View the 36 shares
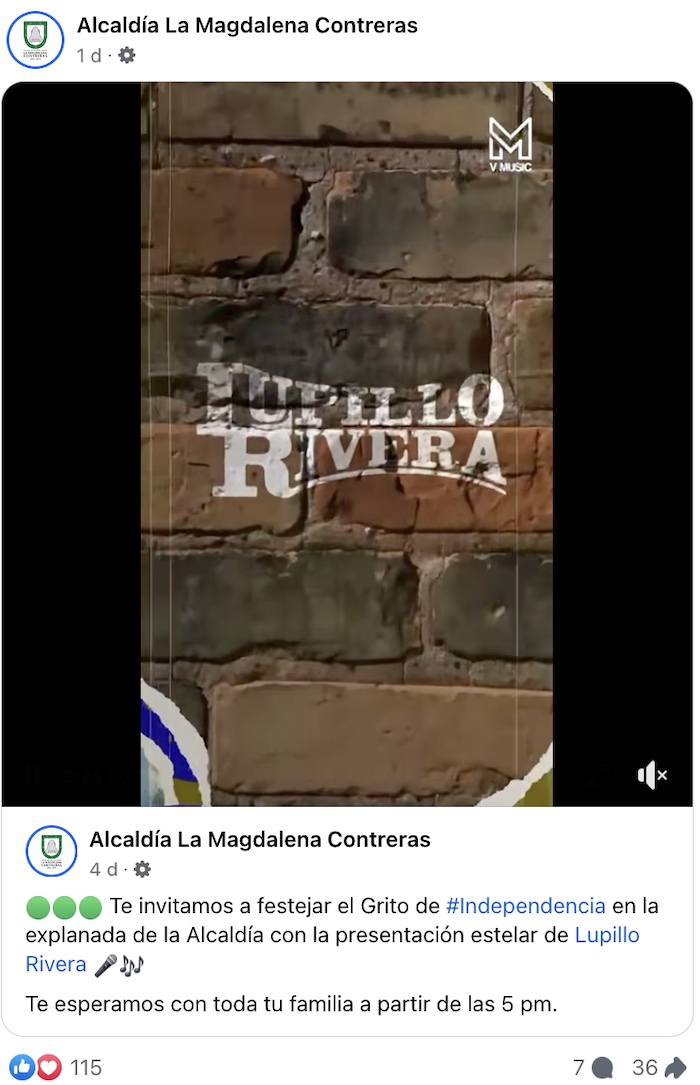700x1085 pixels. [658, 1067]
